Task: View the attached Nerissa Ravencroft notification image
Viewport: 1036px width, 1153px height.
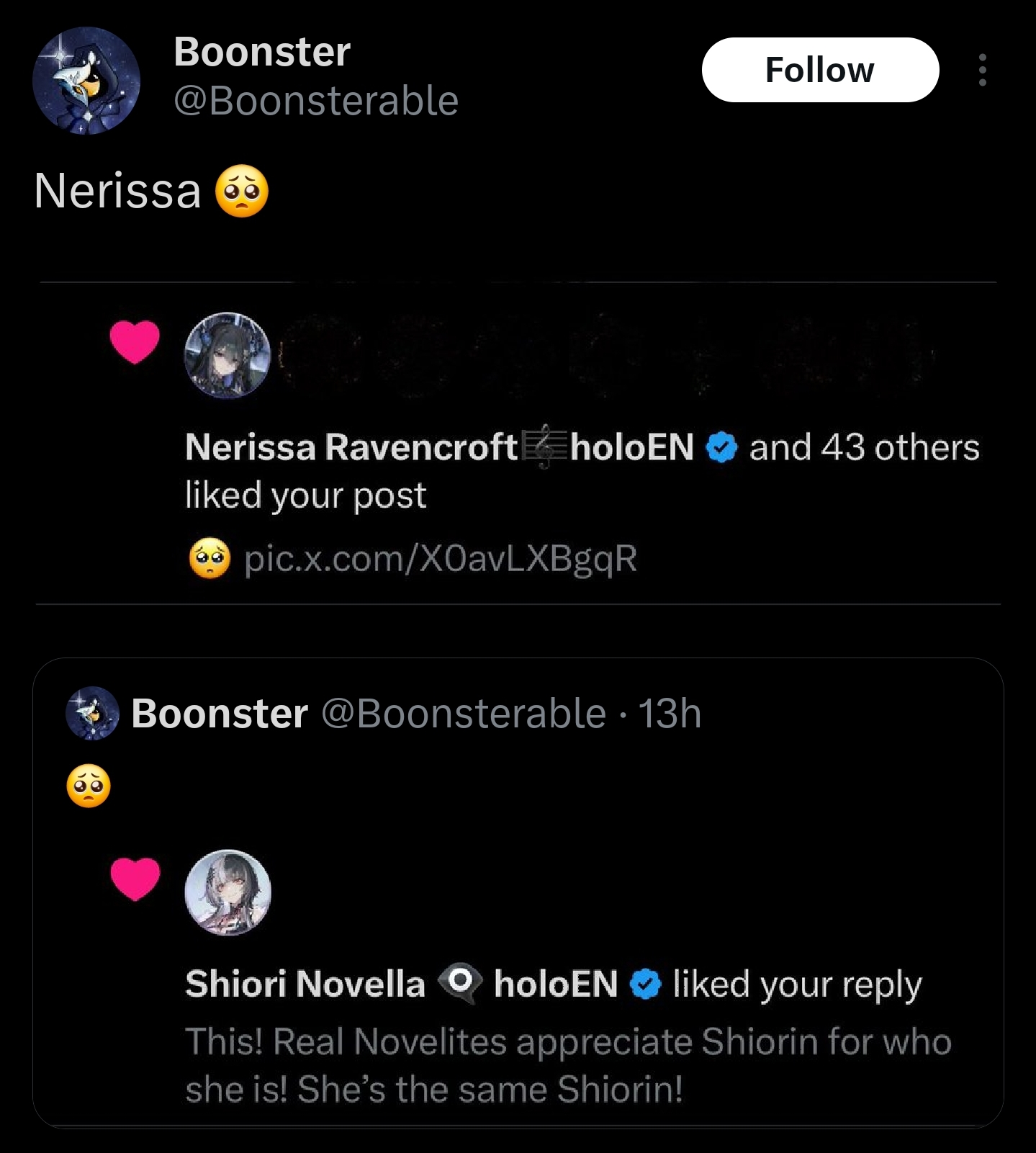Action: coord(518,443)
